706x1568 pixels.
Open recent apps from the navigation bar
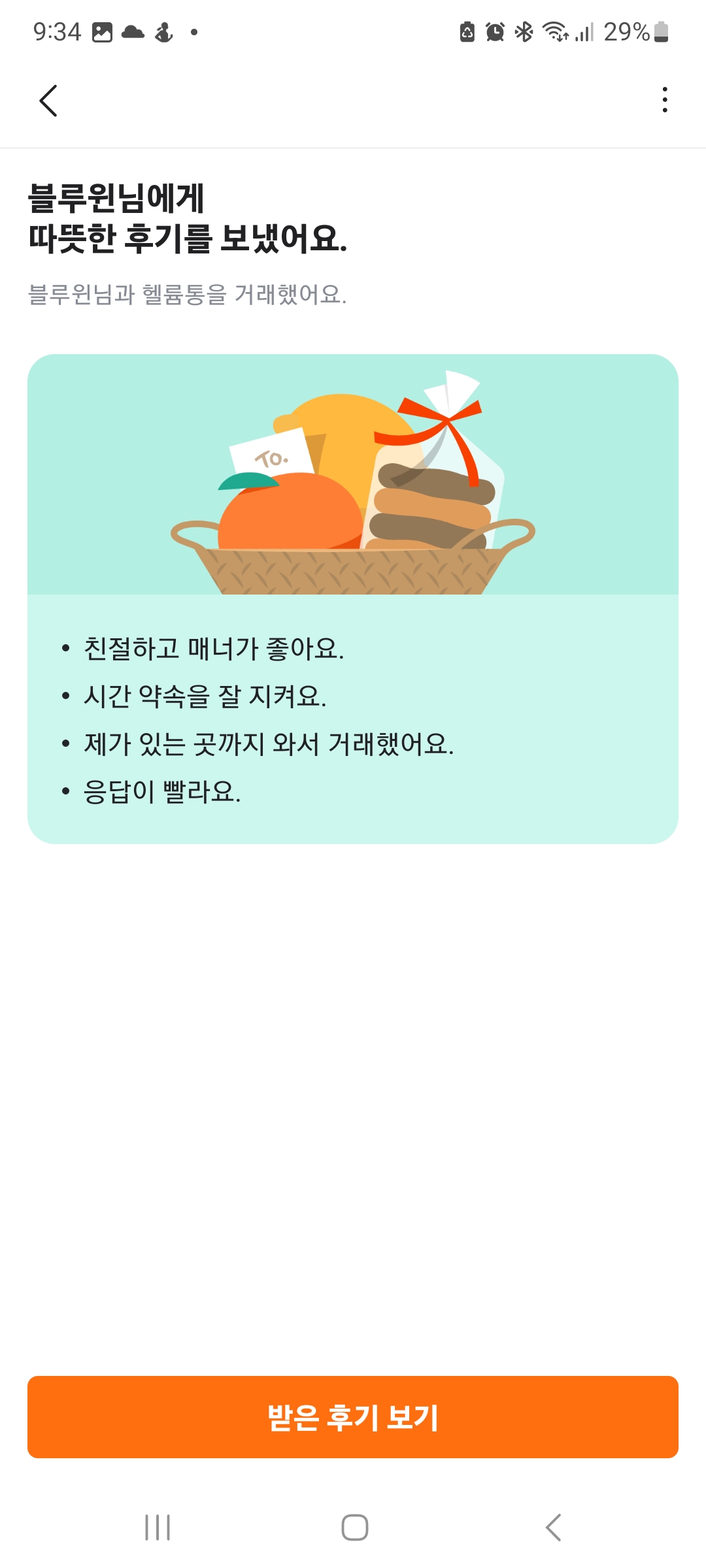coord(158,1527)
